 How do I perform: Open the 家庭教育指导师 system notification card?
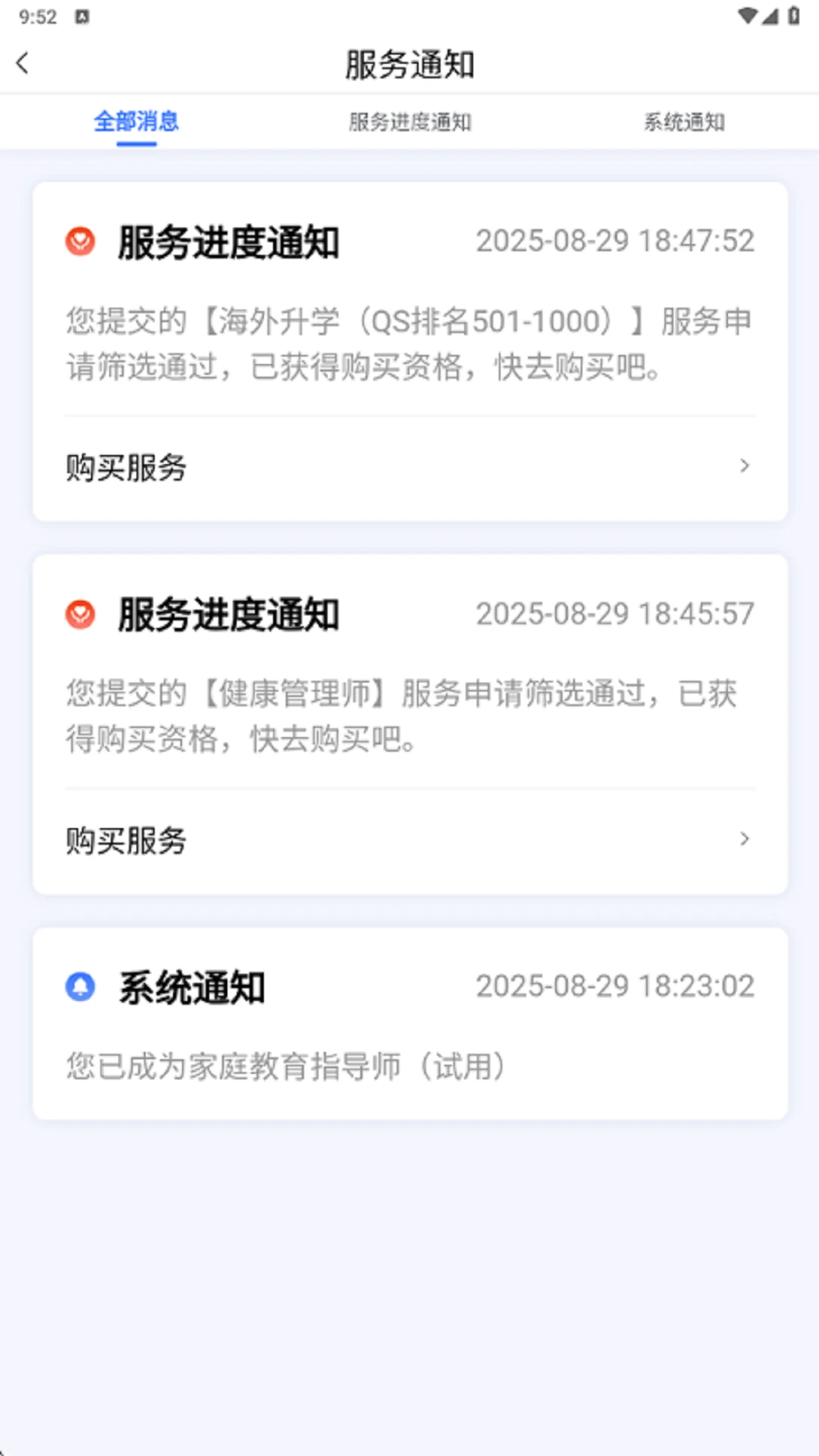(409, 1024)
